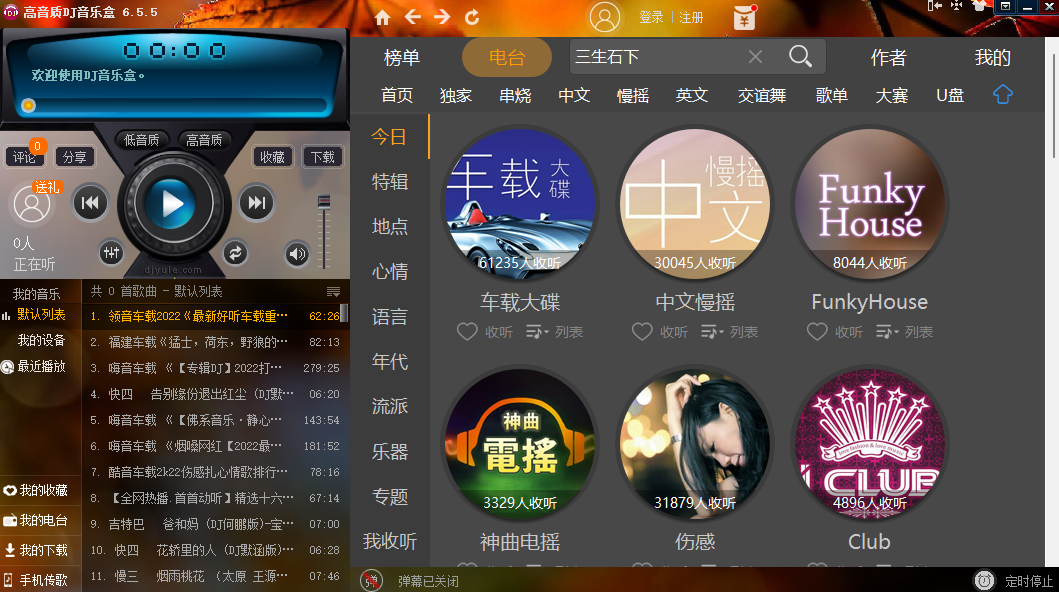Like the 中文慢摇 station
This screenshot has height=592, width=1059.
pos(643,331)
